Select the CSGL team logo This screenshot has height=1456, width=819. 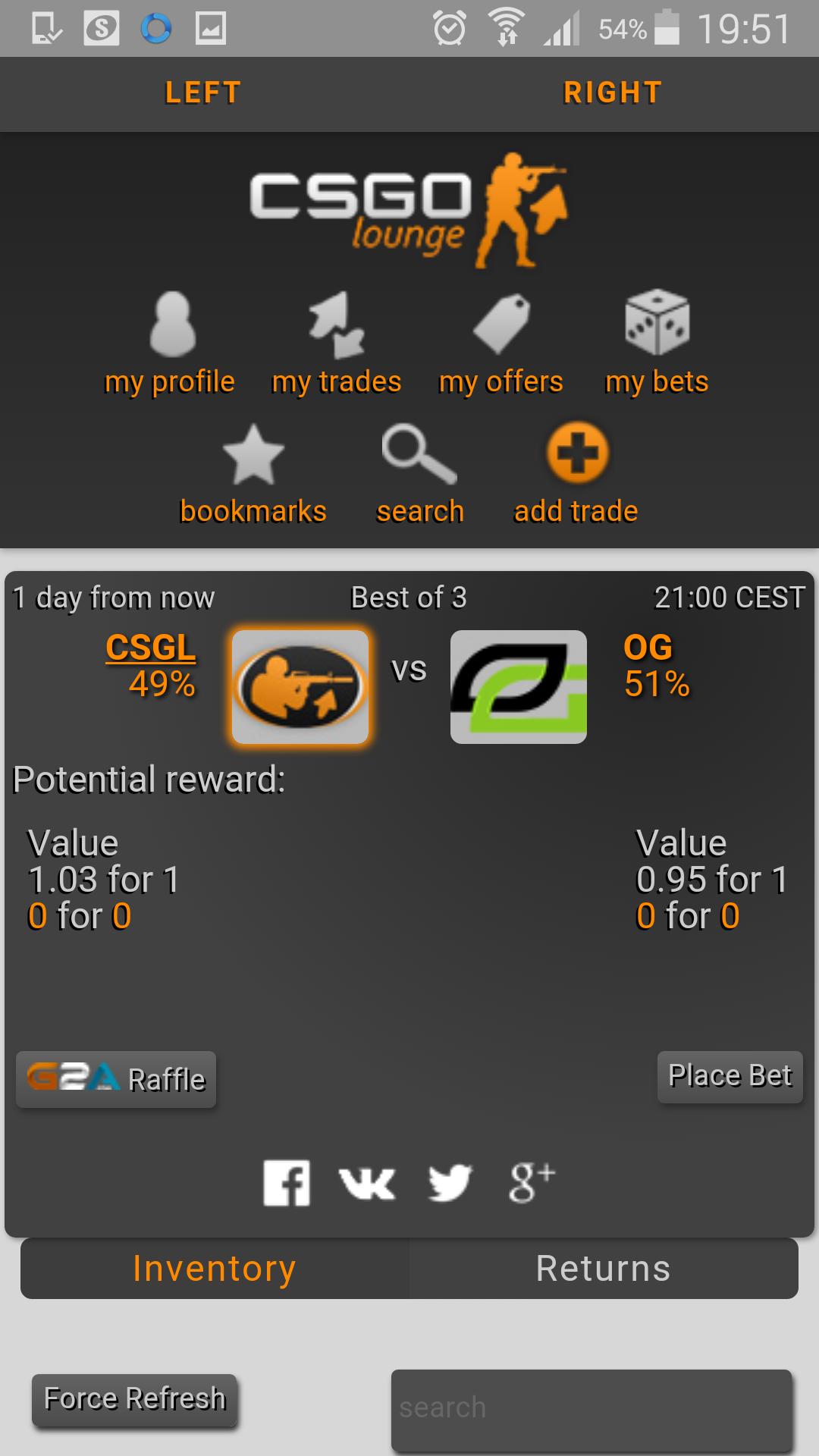pyautogui.click(x=300, y=687)
